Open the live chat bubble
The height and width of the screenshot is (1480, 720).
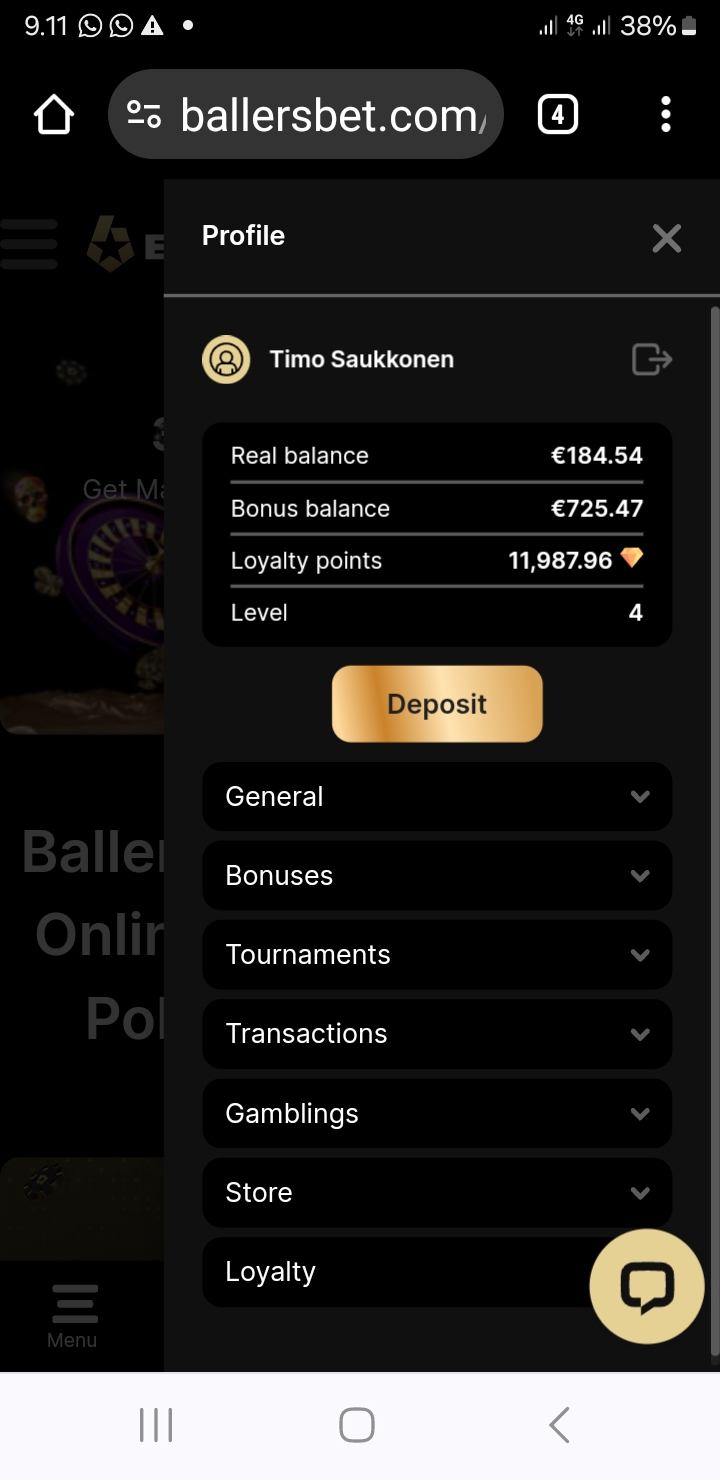click(x=647, y=1286)
